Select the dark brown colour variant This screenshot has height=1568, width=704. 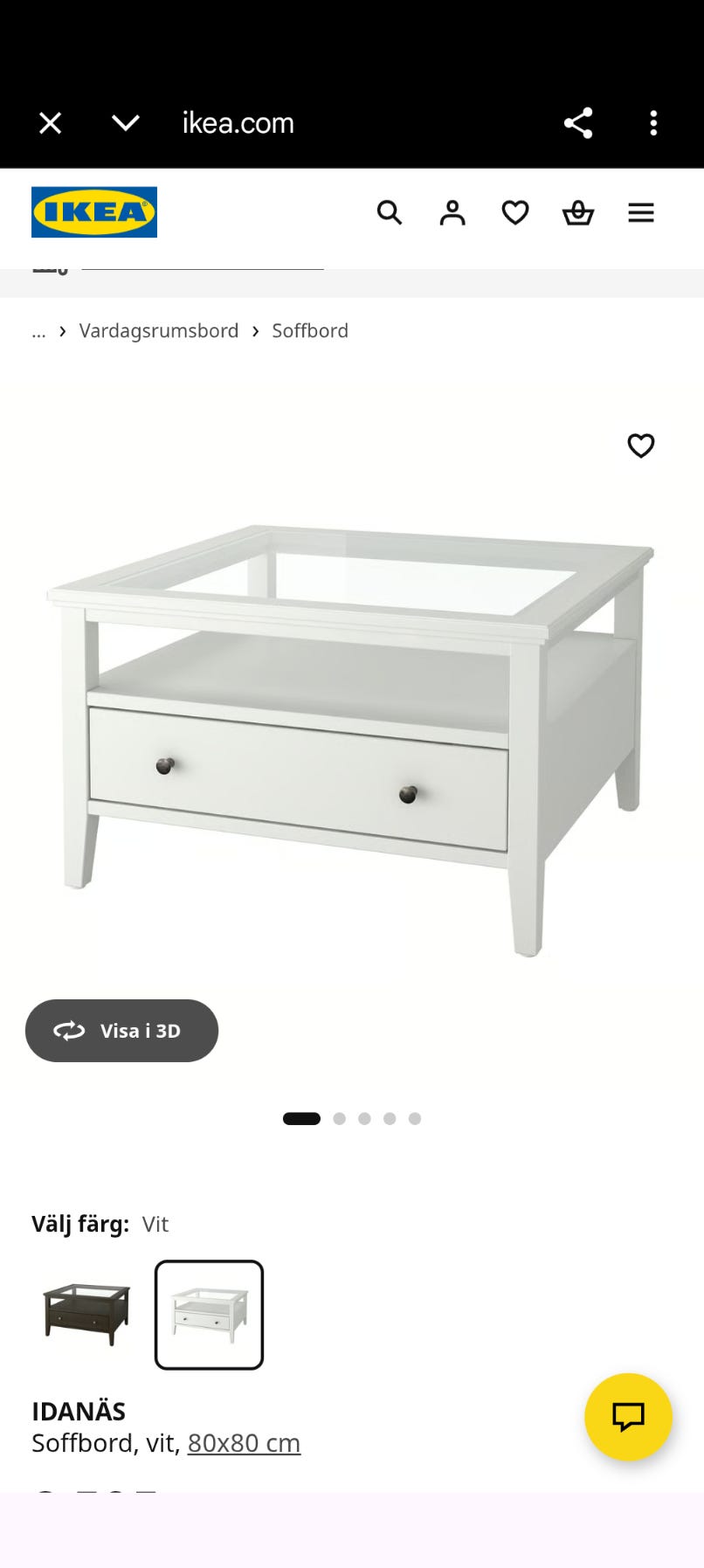(86, 1315)
